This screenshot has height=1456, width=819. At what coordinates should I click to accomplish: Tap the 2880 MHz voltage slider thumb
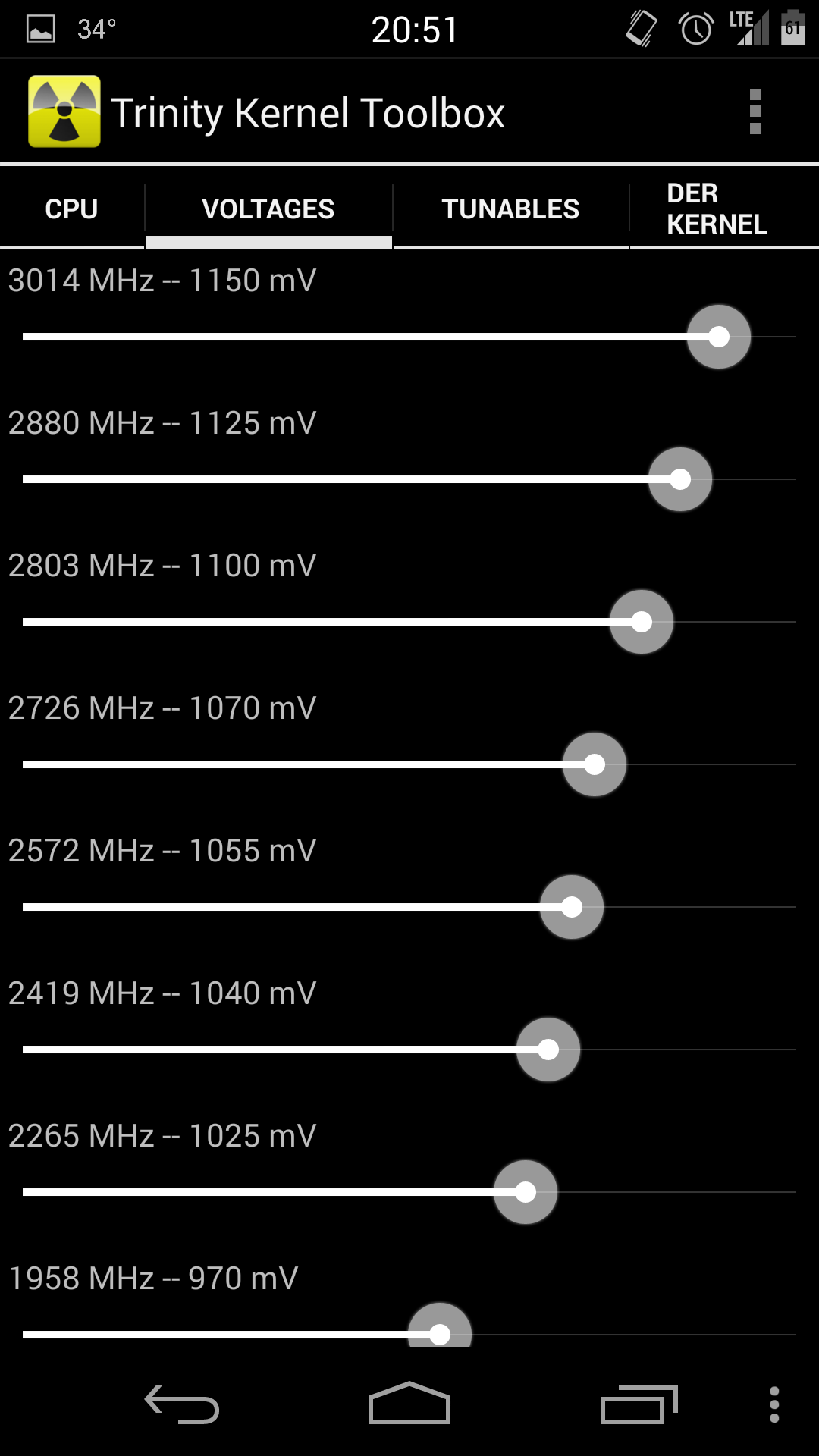tap(680, 479)
